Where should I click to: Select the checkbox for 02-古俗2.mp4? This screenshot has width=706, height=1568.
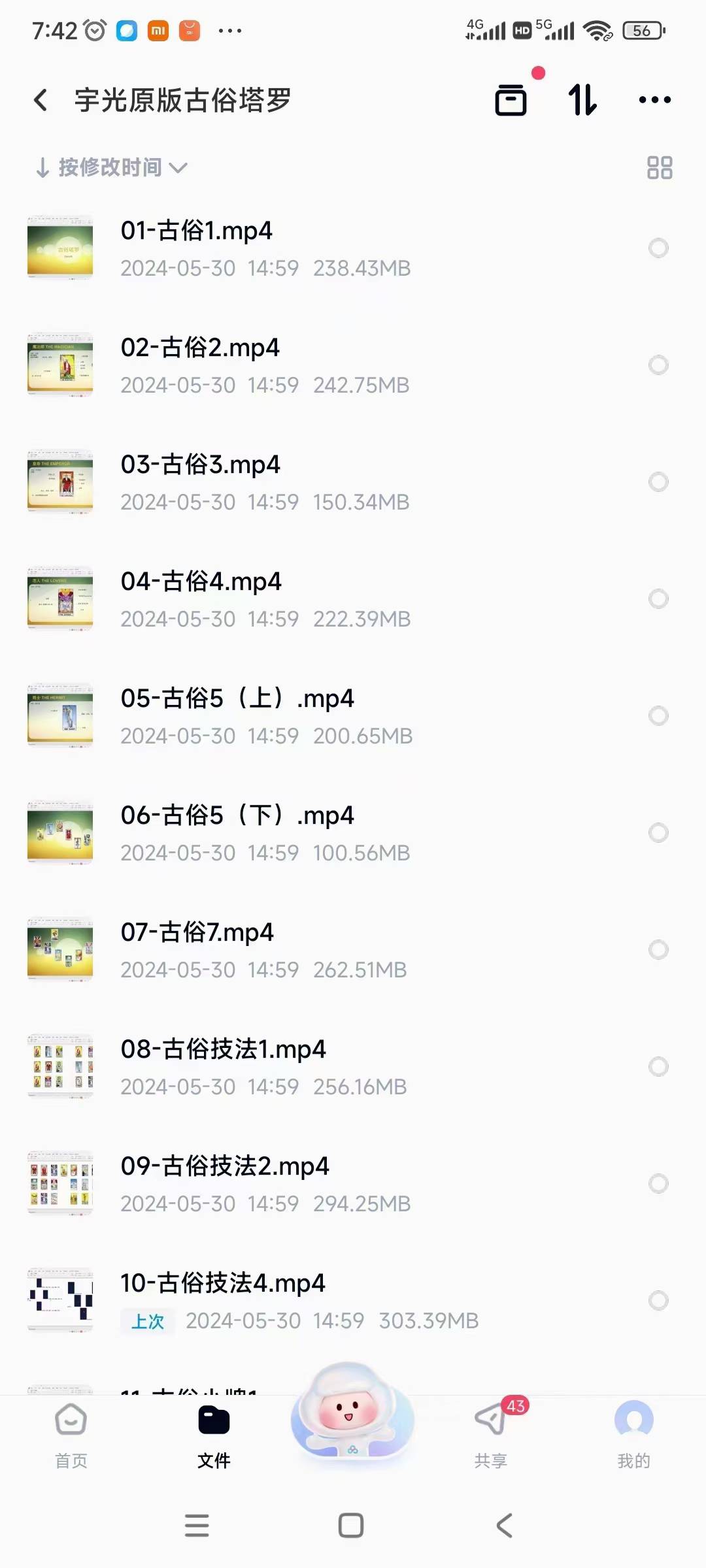[658, 365]
